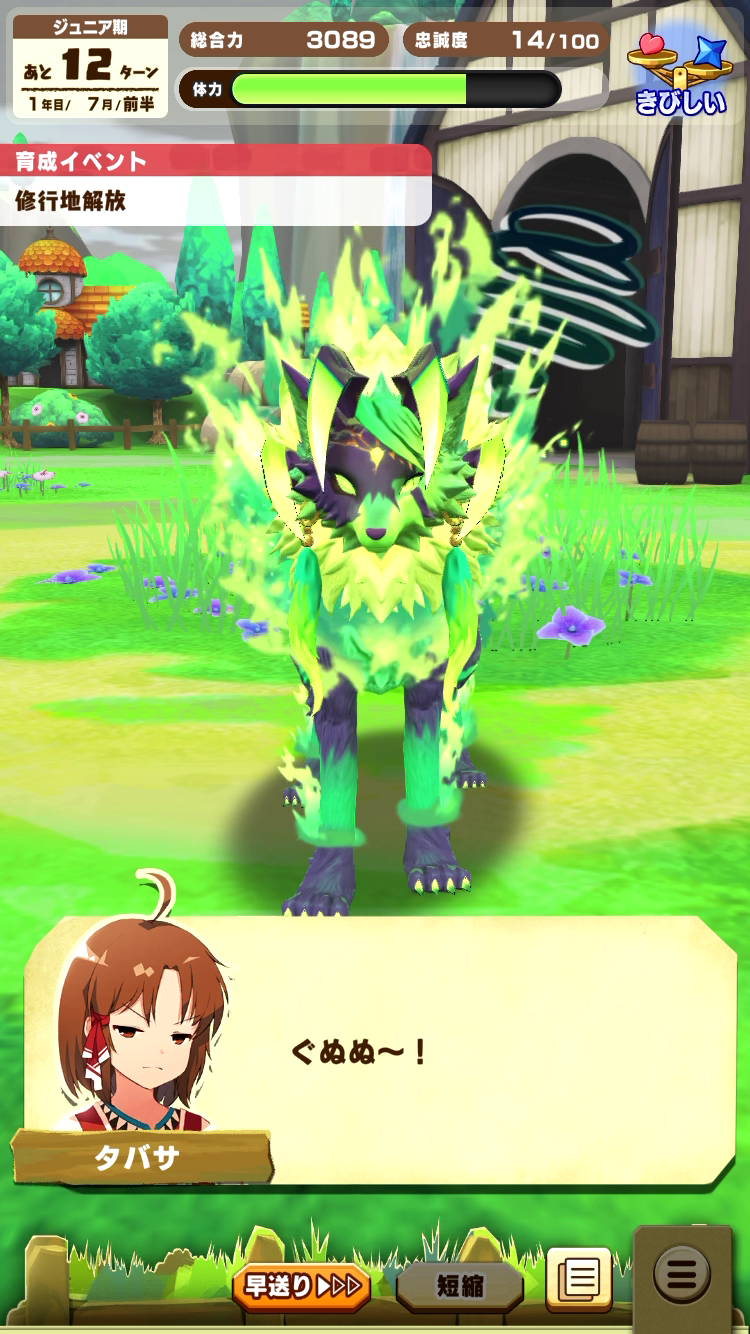Open the dialogue log icon

click(x=579, y=1279)
